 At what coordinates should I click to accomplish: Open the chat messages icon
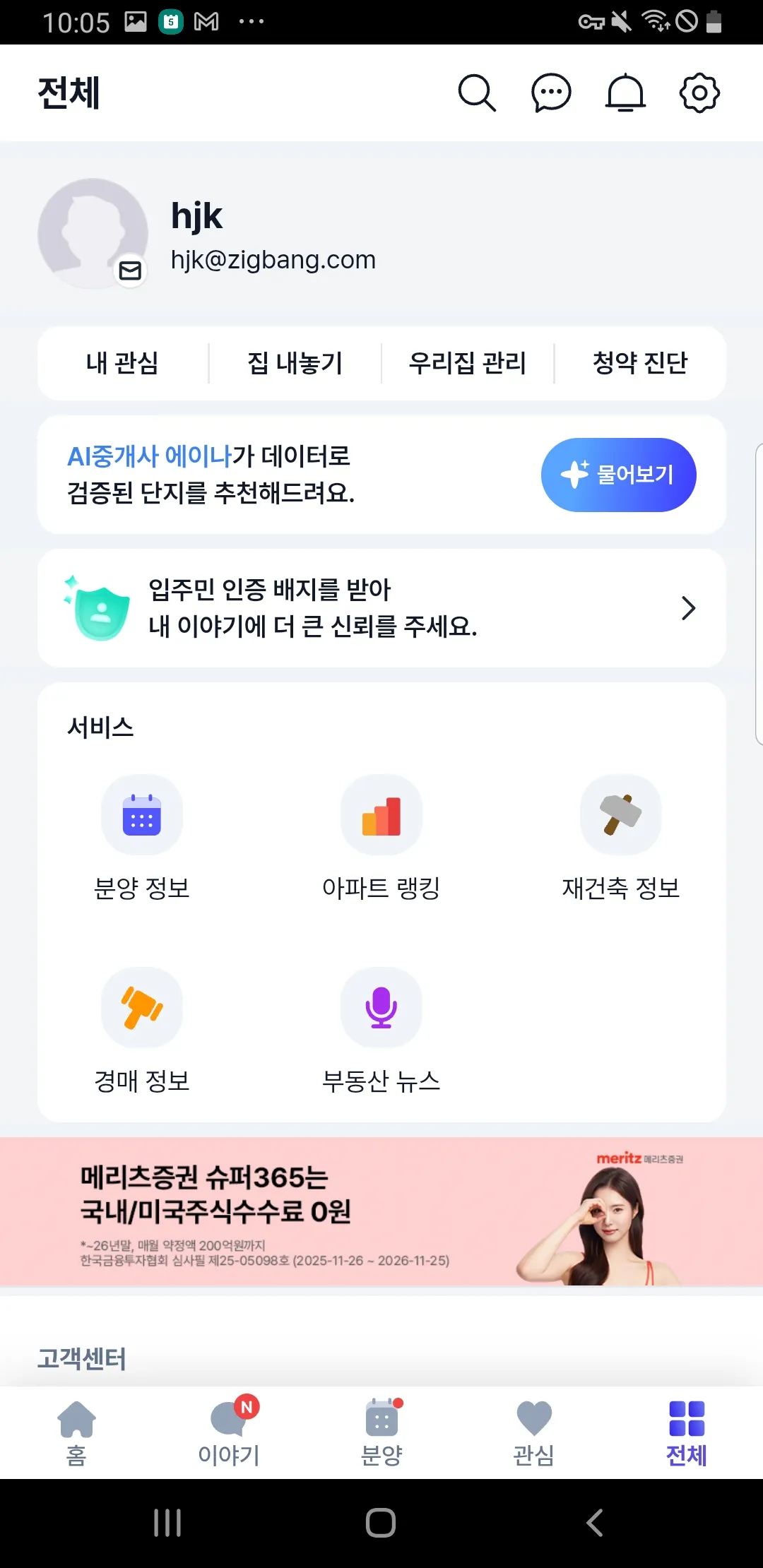[551, 93]
